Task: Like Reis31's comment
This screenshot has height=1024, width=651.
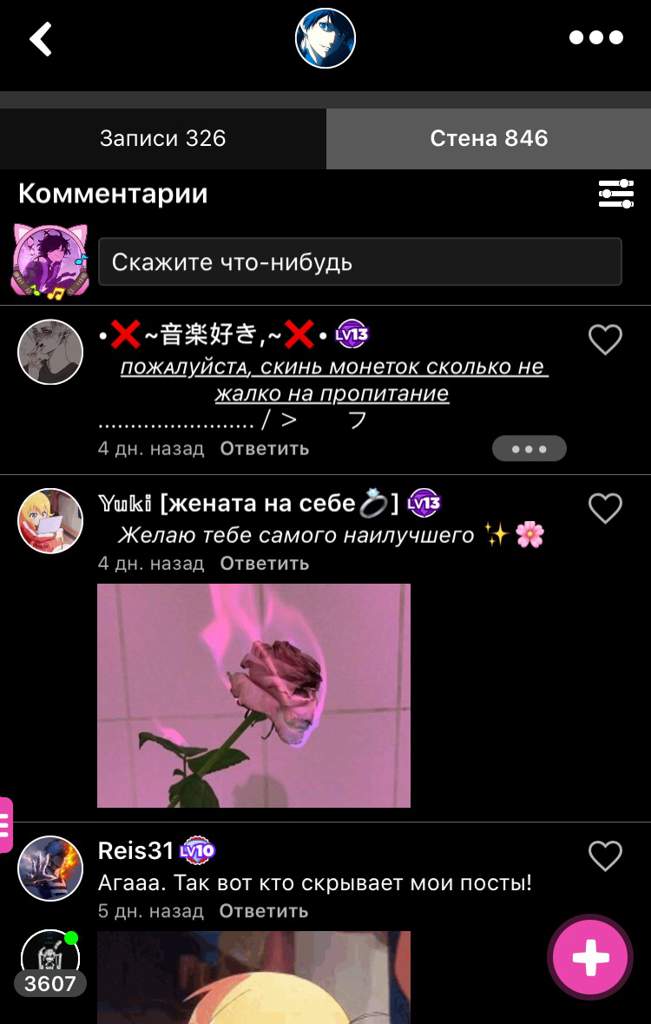Action: (605, 856)
